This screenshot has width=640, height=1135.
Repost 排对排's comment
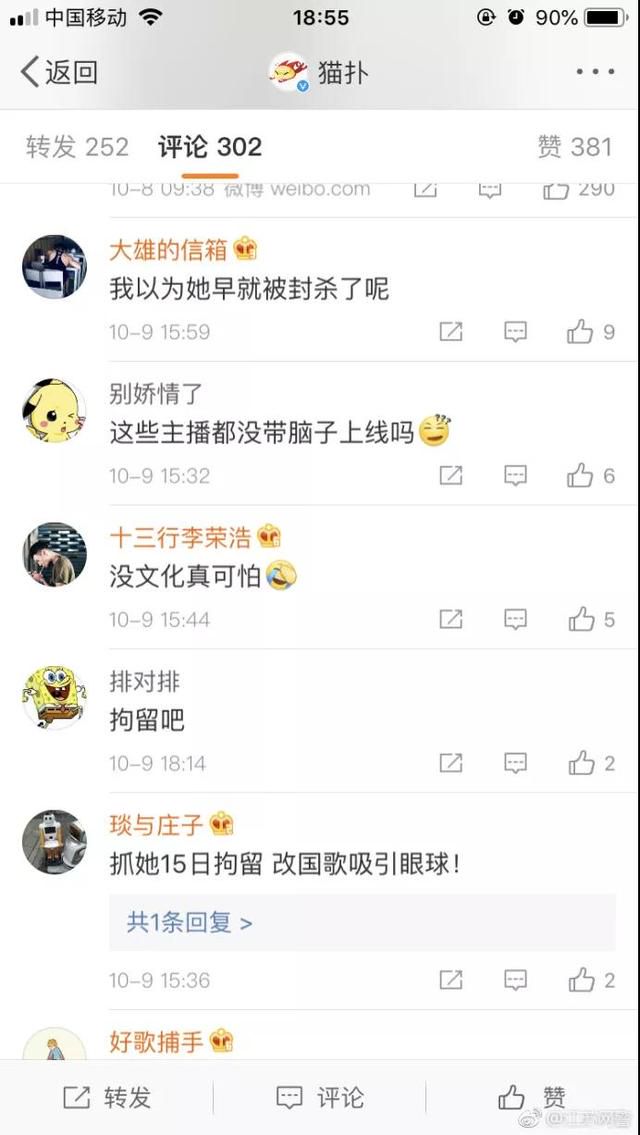(x=450, y=763)
